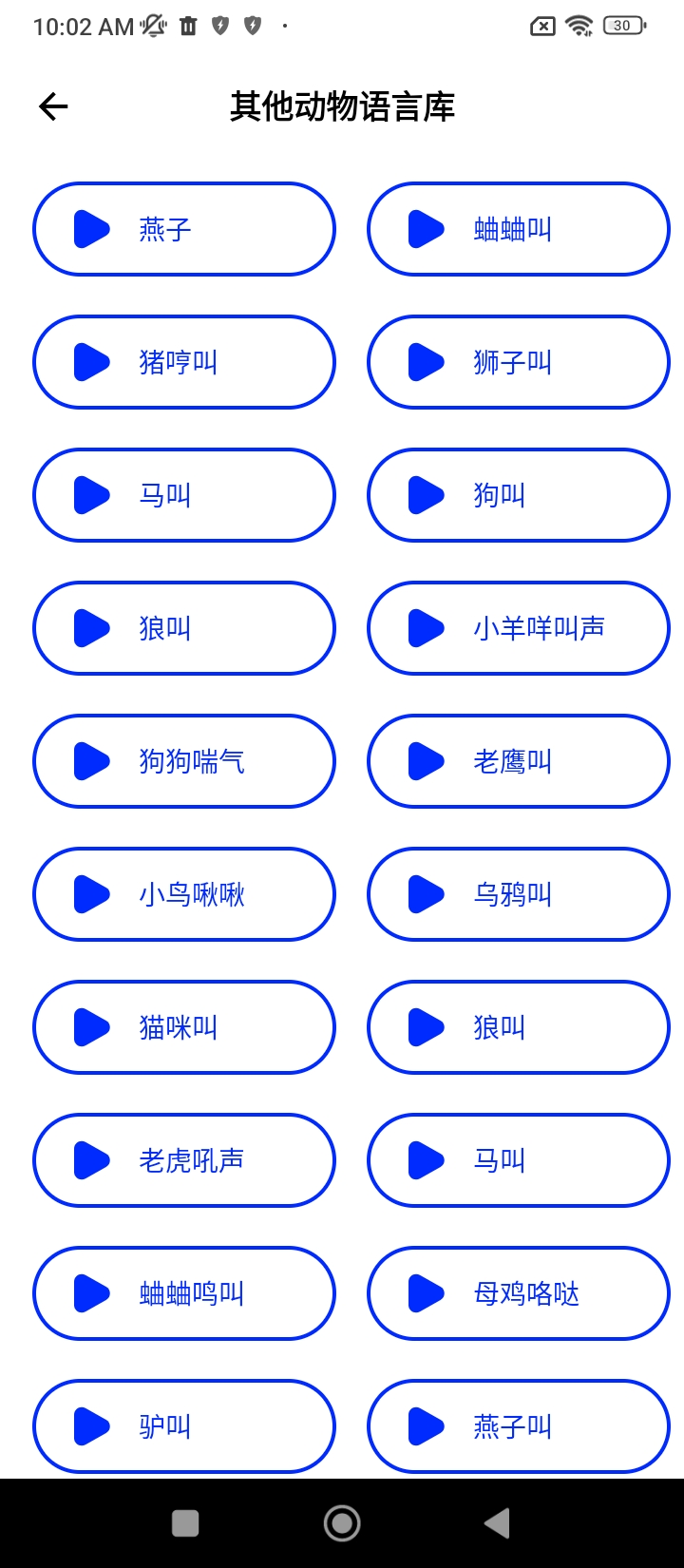Play the 猪哼叫 sound
Screen dimensions: 684x1568
184,362
